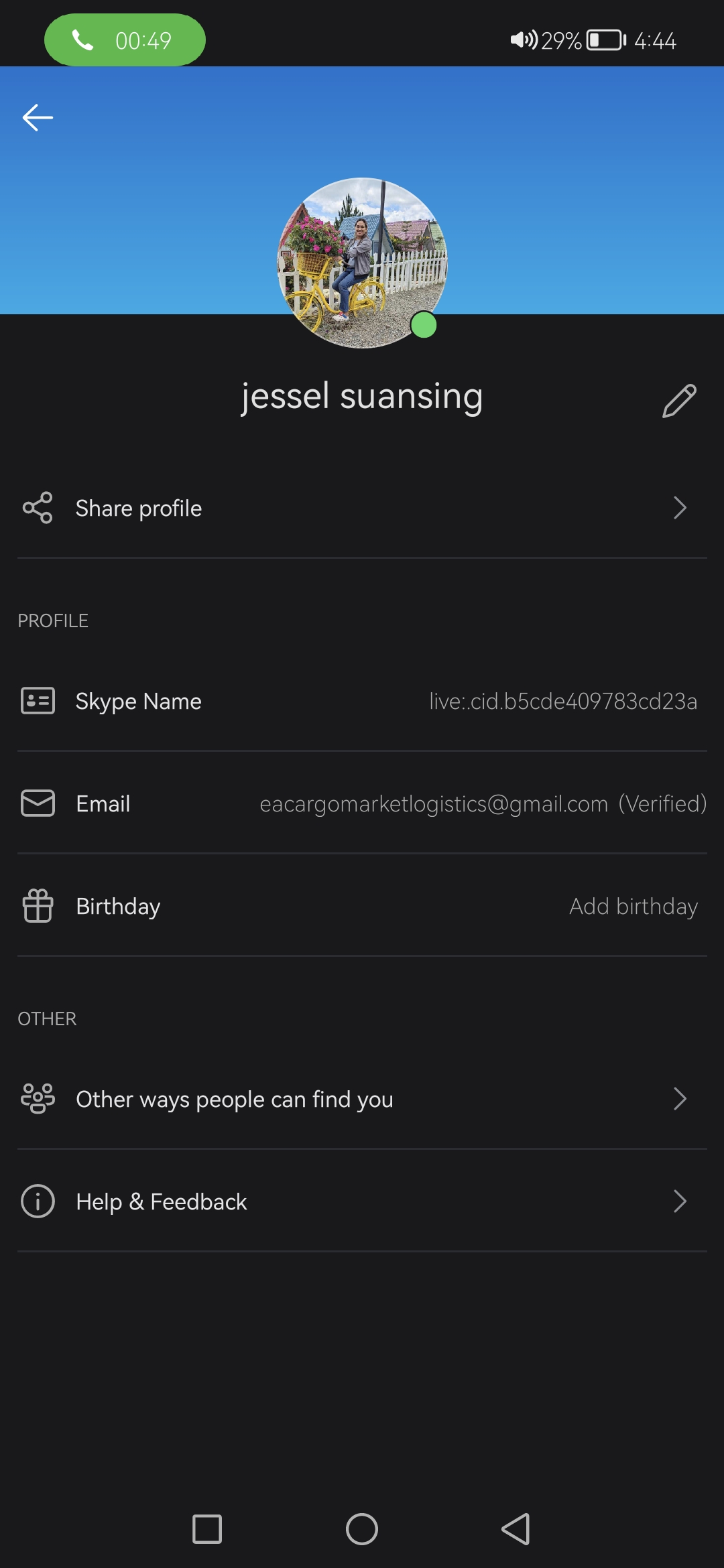The image size is (724, 1568).
Task: Return to the ongoing call via the green timer pill
Action: pos(125,40)
